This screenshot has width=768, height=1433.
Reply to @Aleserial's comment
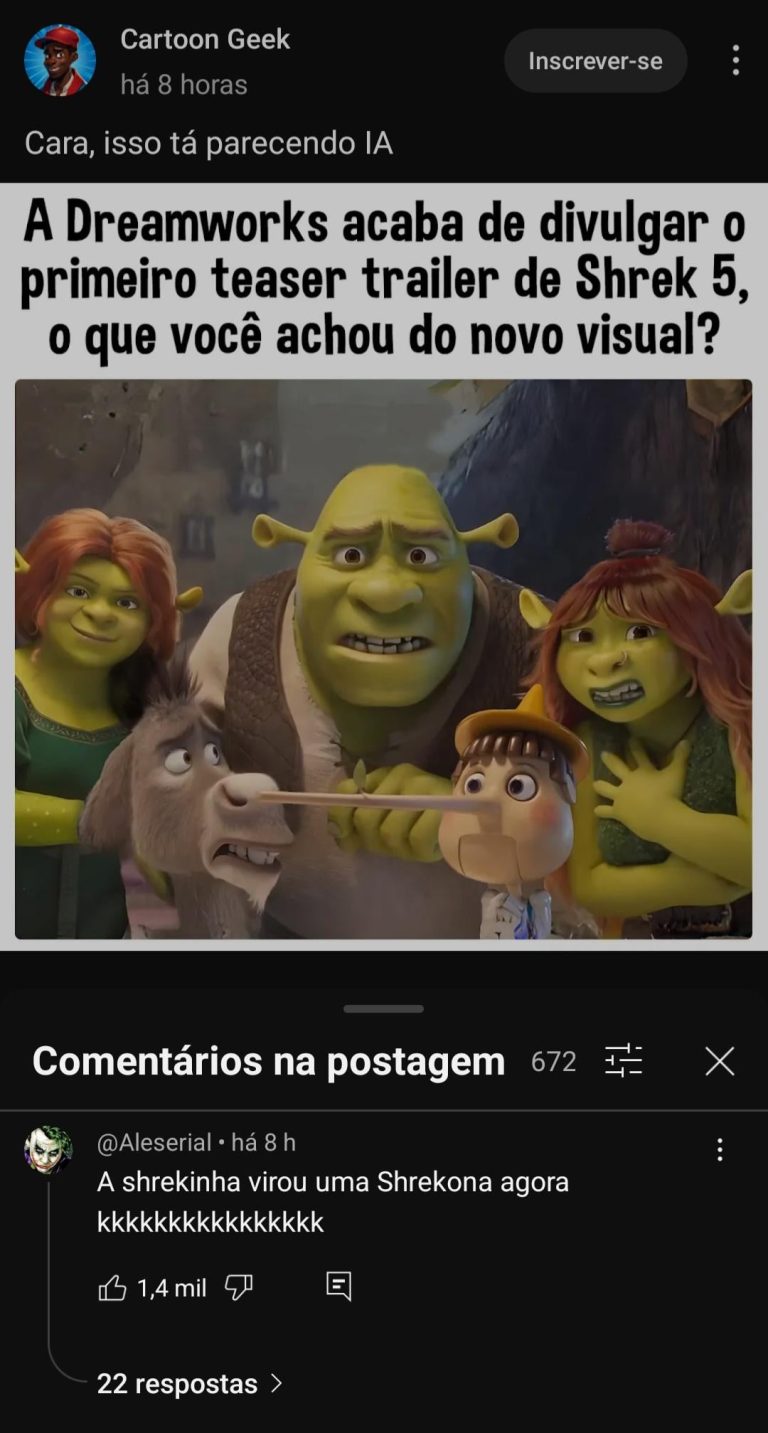point(339,1287)
